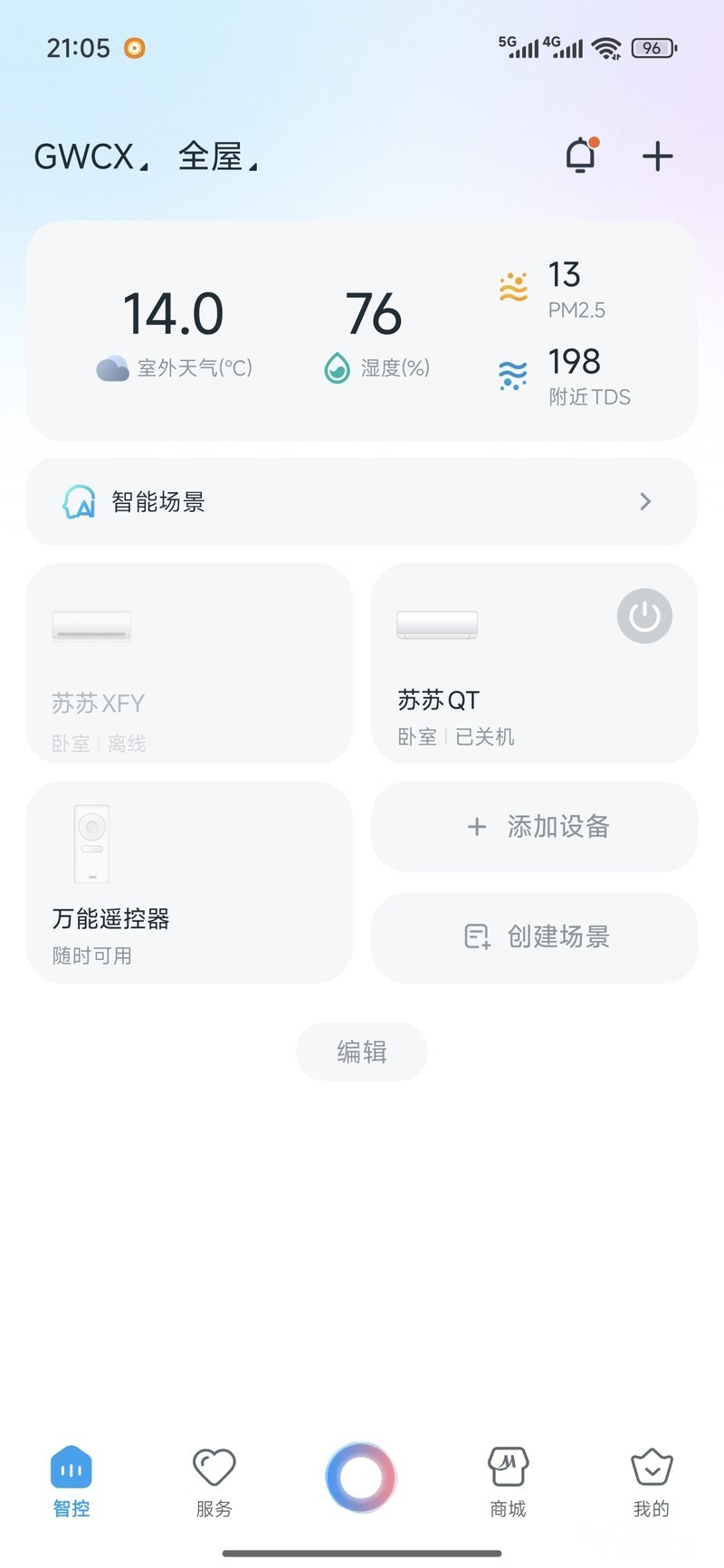The image size is (724, 1568).
Task: Tap 创建场景 to create a scene
Action: (x=535, y=936)
